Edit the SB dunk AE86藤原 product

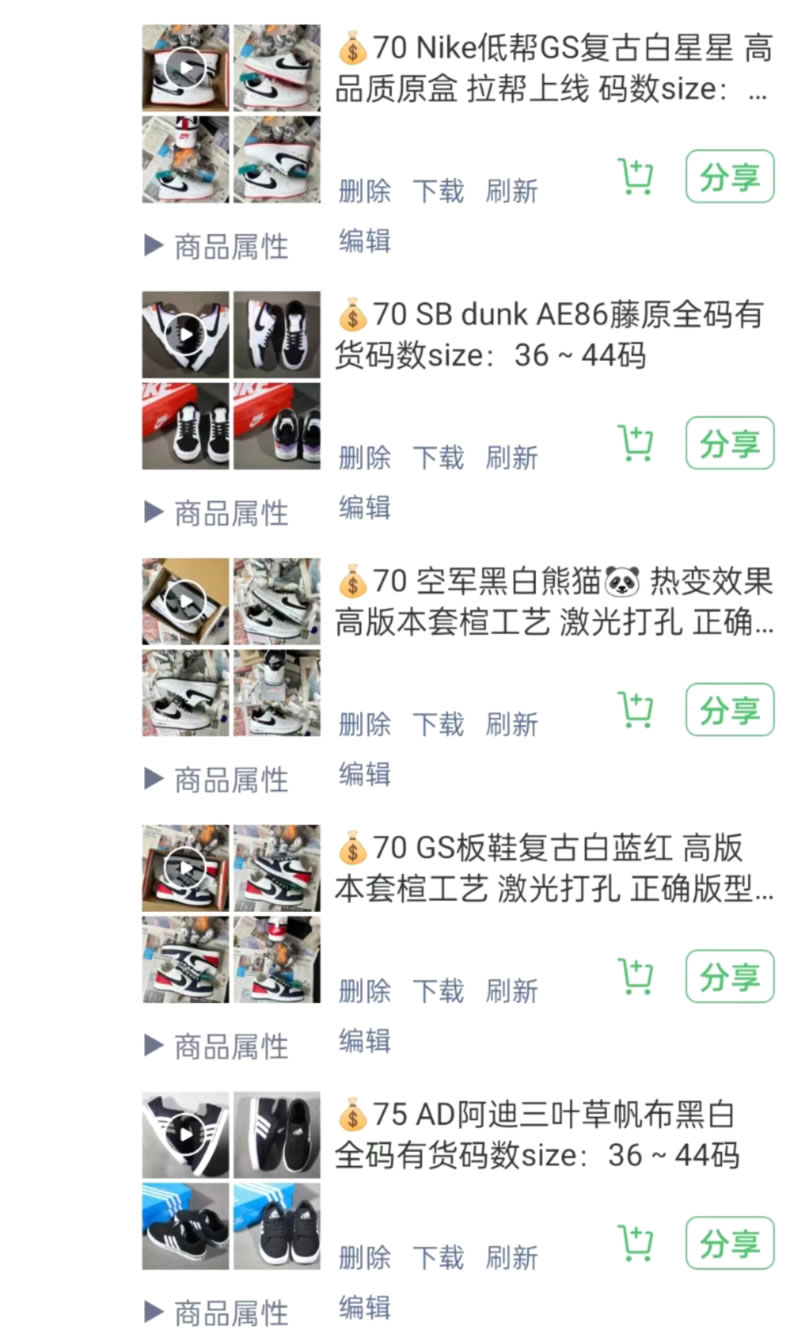click(x=364, y=507)
